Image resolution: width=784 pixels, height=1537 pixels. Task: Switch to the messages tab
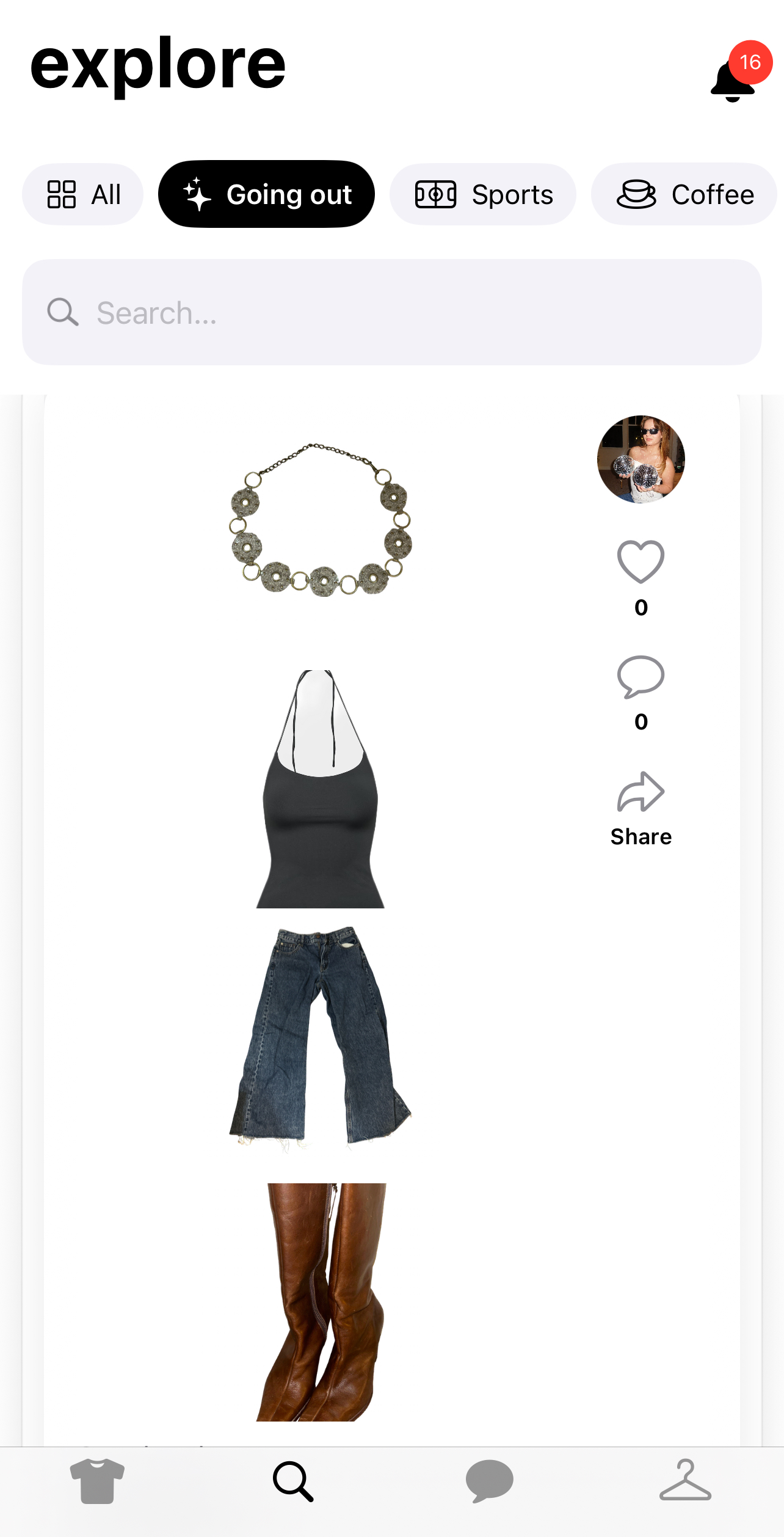coord(490,1481)
